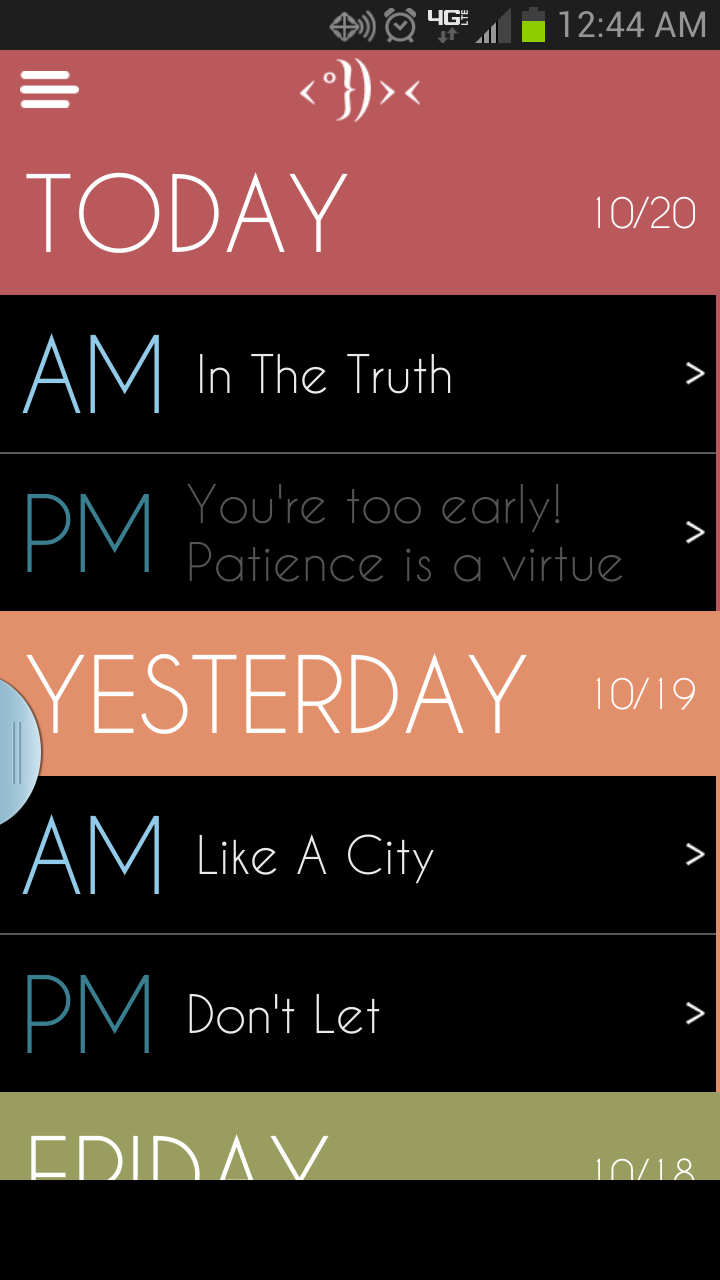Image resolution: width=720 pixels, height=1280 pixels.
Task: Tap the chevron beside Like A City
Action: [695, 853]
